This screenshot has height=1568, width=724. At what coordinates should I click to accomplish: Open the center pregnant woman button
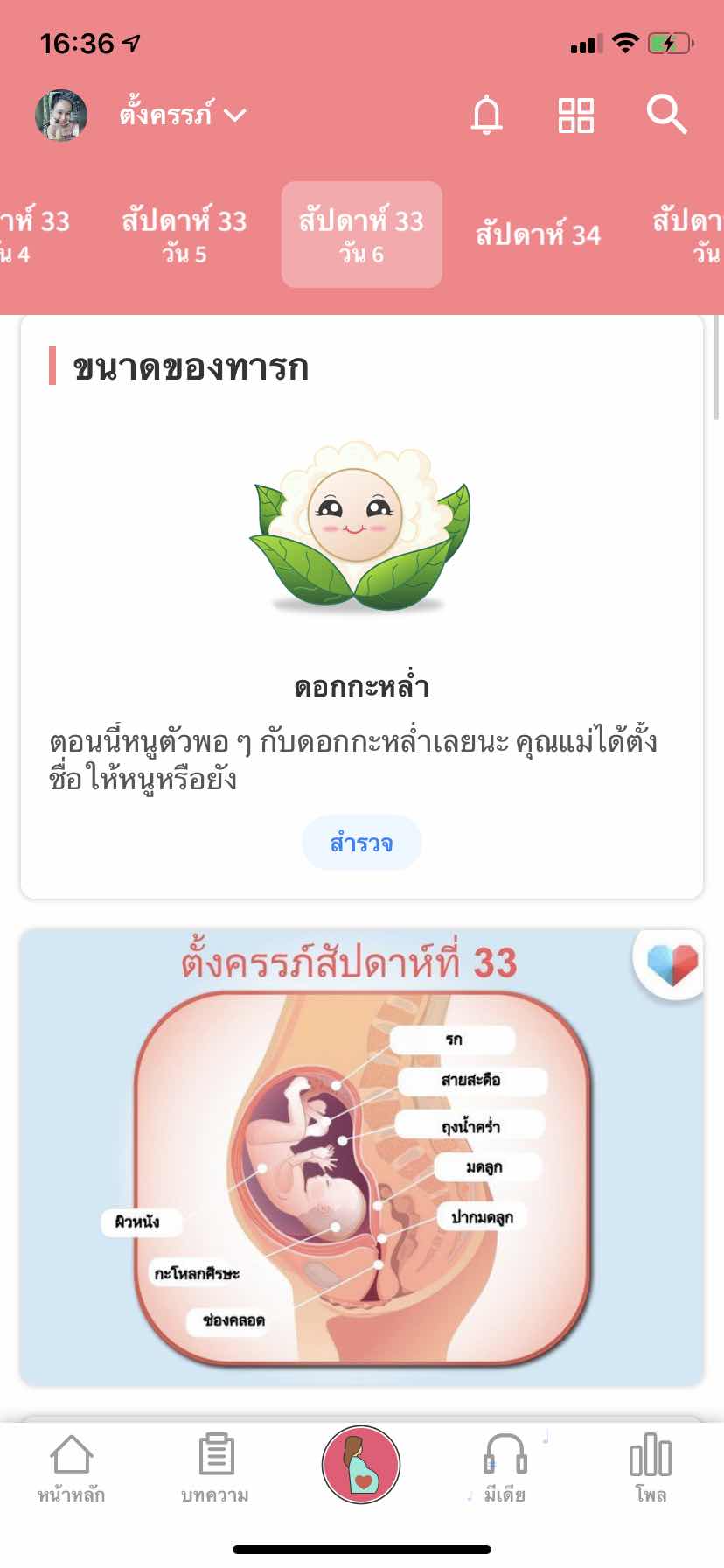tap(361, 1465)
